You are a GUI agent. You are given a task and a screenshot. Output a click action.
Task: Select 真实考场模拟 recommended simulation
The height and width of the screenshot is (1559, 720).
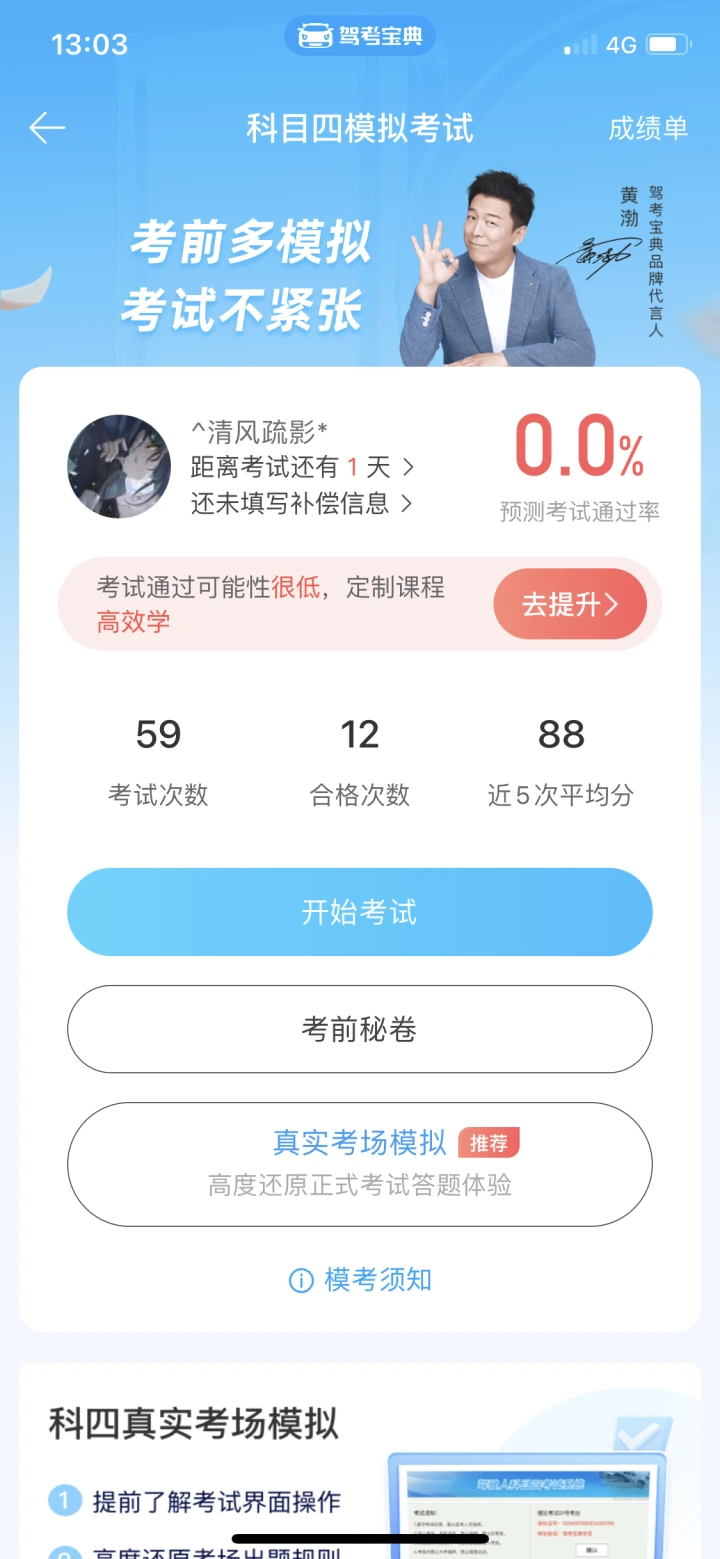coord(359,1163)
